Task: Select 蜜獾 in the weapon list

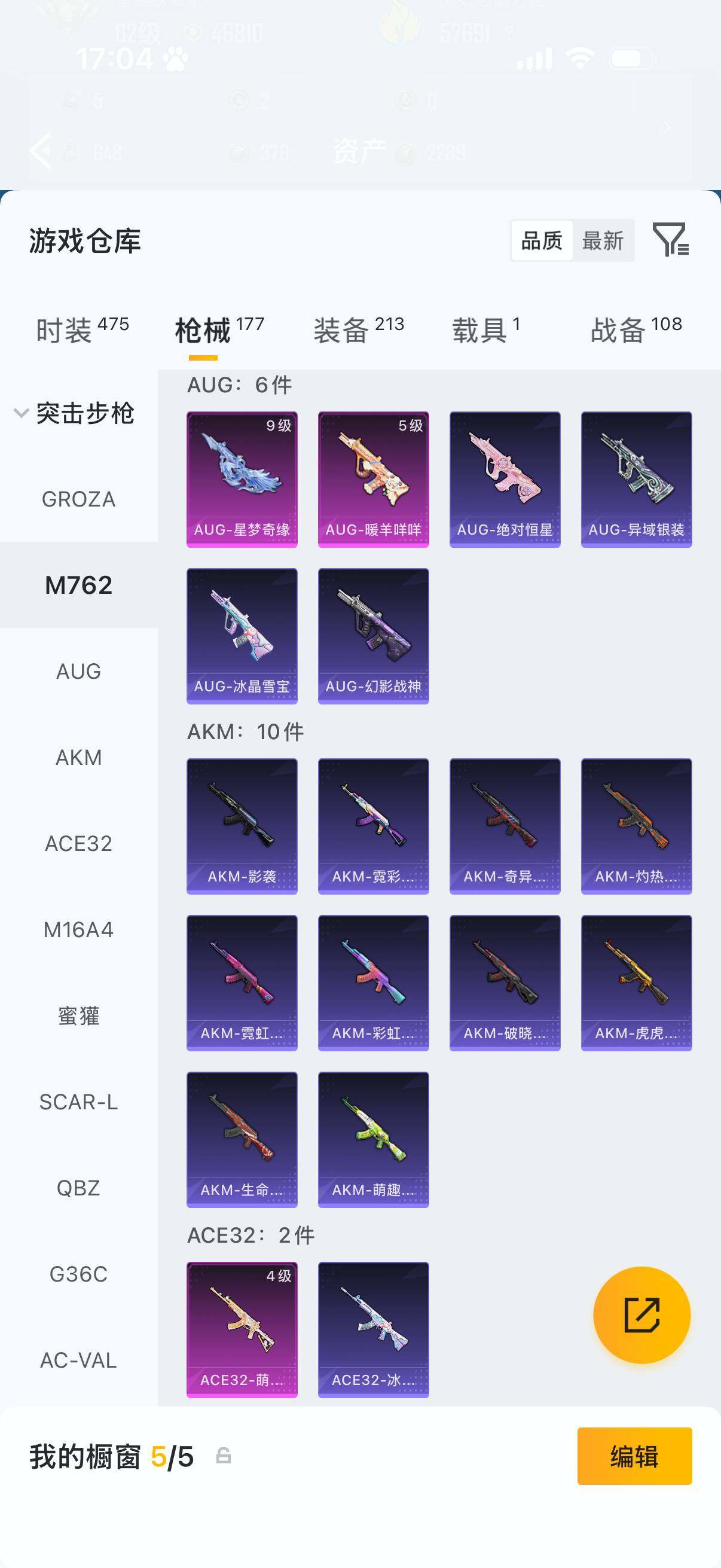Action: click(78, 1016)
